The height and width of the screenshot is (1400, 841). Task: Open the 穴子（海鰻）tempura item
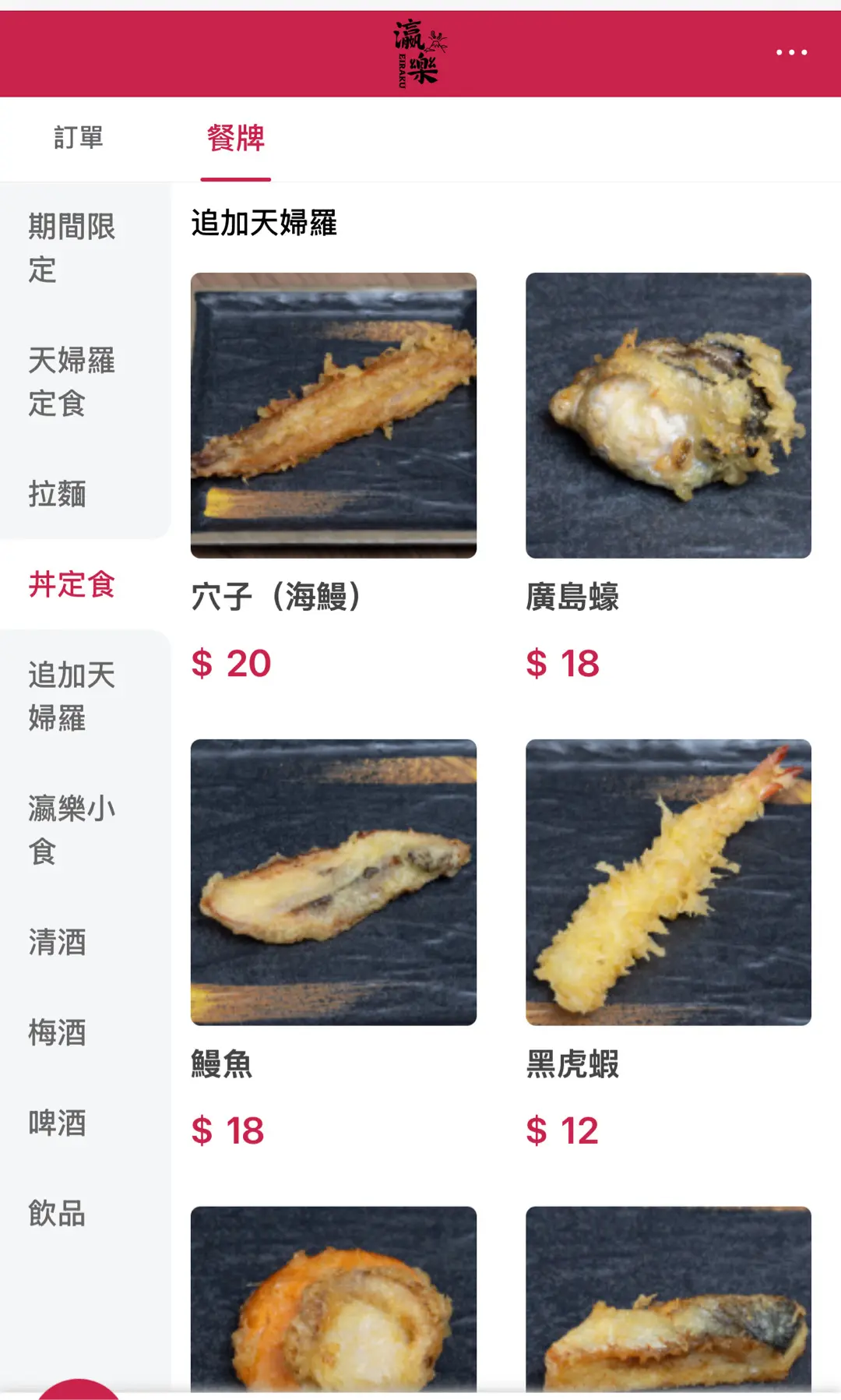click(x=333, y=415)
